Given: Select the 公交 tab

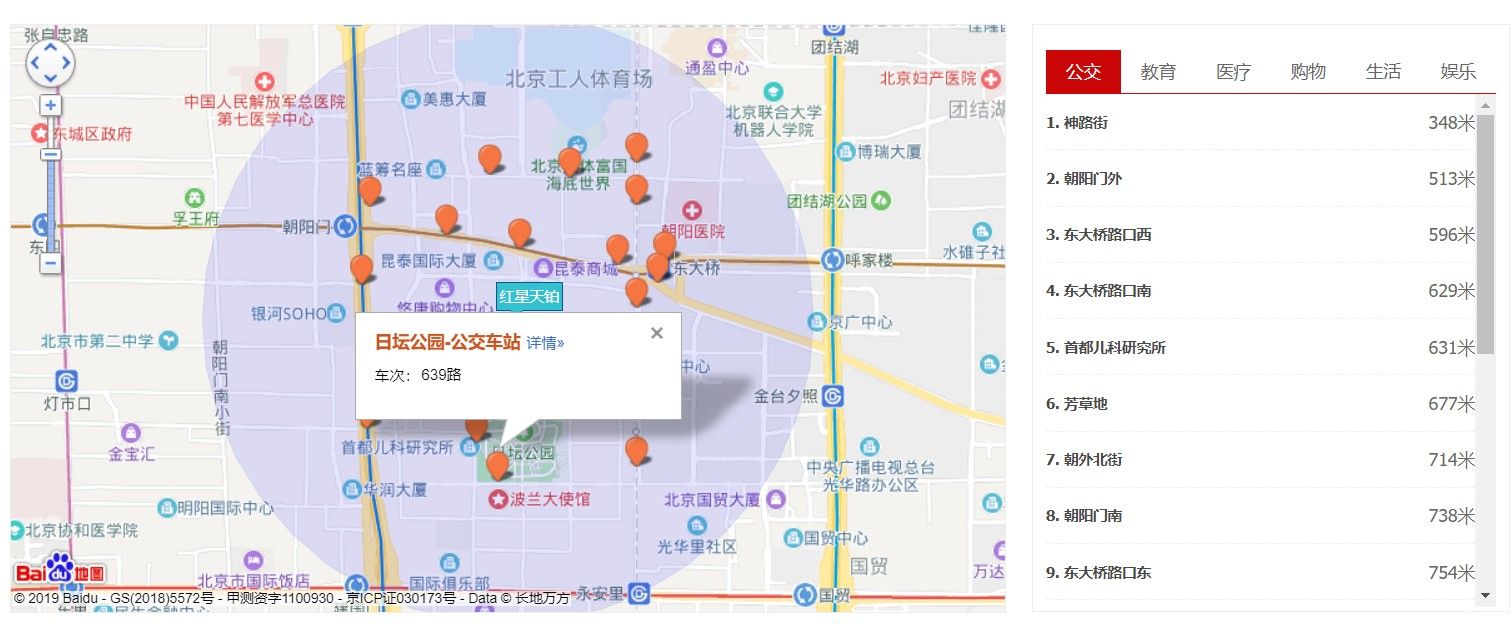Looking at the screenshot, I should point(1083,72).
